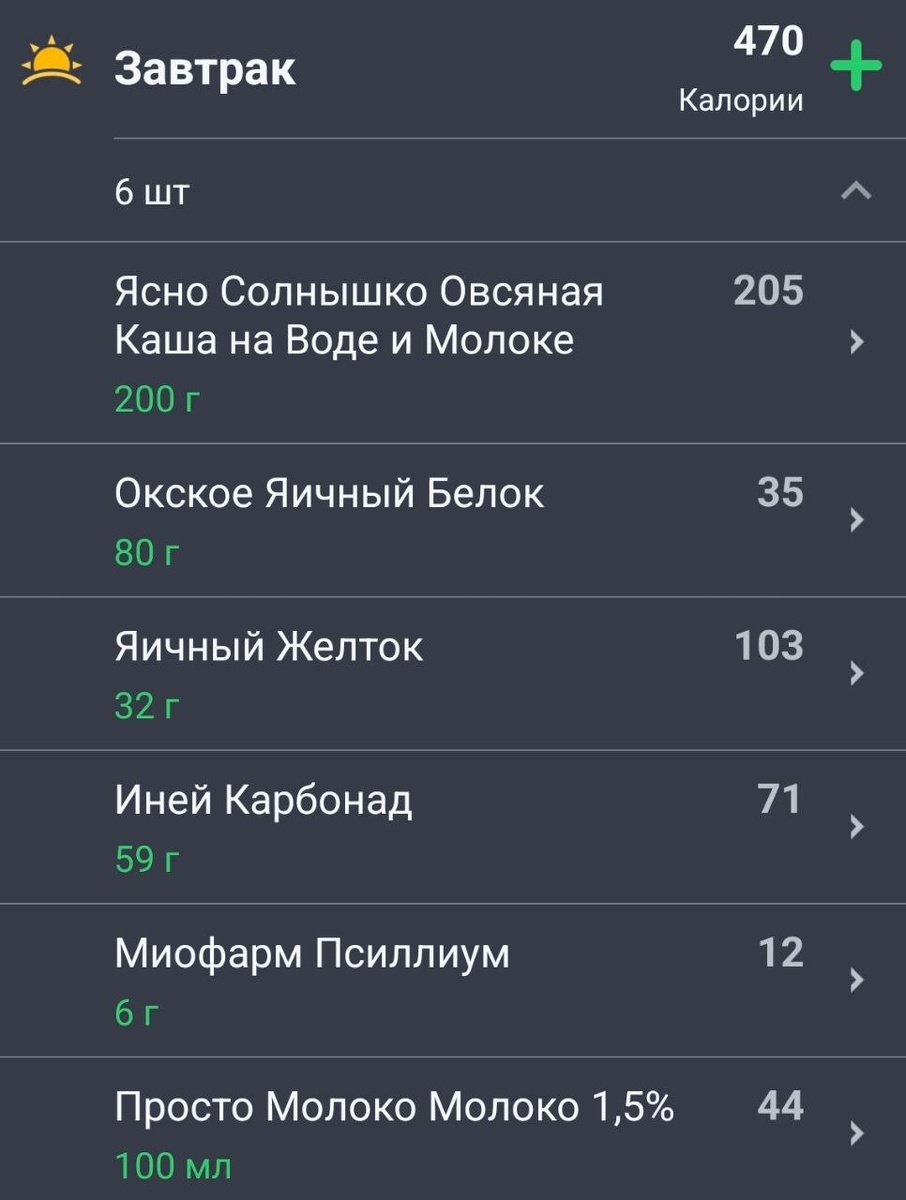
Task: Open details arrow for Миофарм Псиллиум
Action: [x=855, y=981]
